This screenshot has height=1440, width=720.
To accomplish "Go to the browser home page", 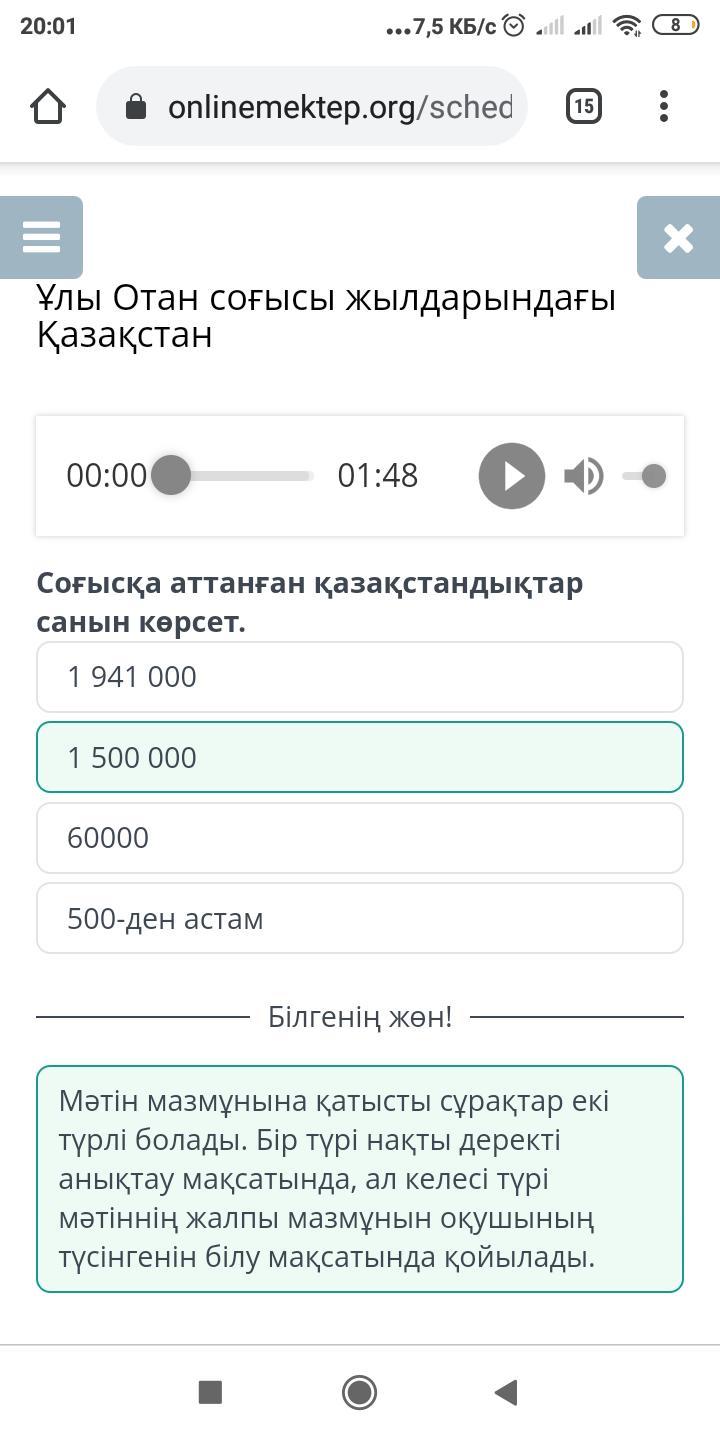I will click(x=48, y=106).
